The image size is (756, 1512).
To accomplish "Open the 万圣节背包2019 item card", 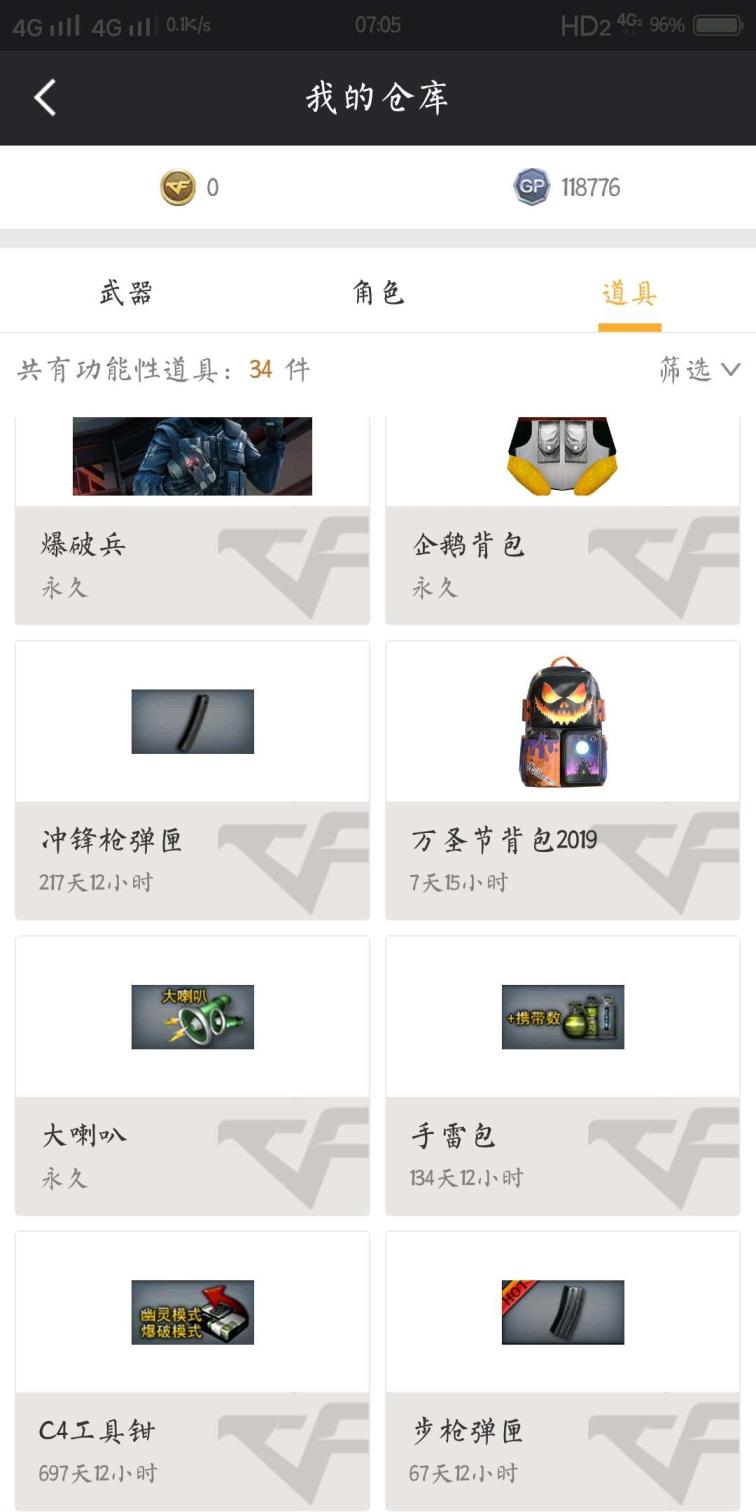I will [562, 780].
